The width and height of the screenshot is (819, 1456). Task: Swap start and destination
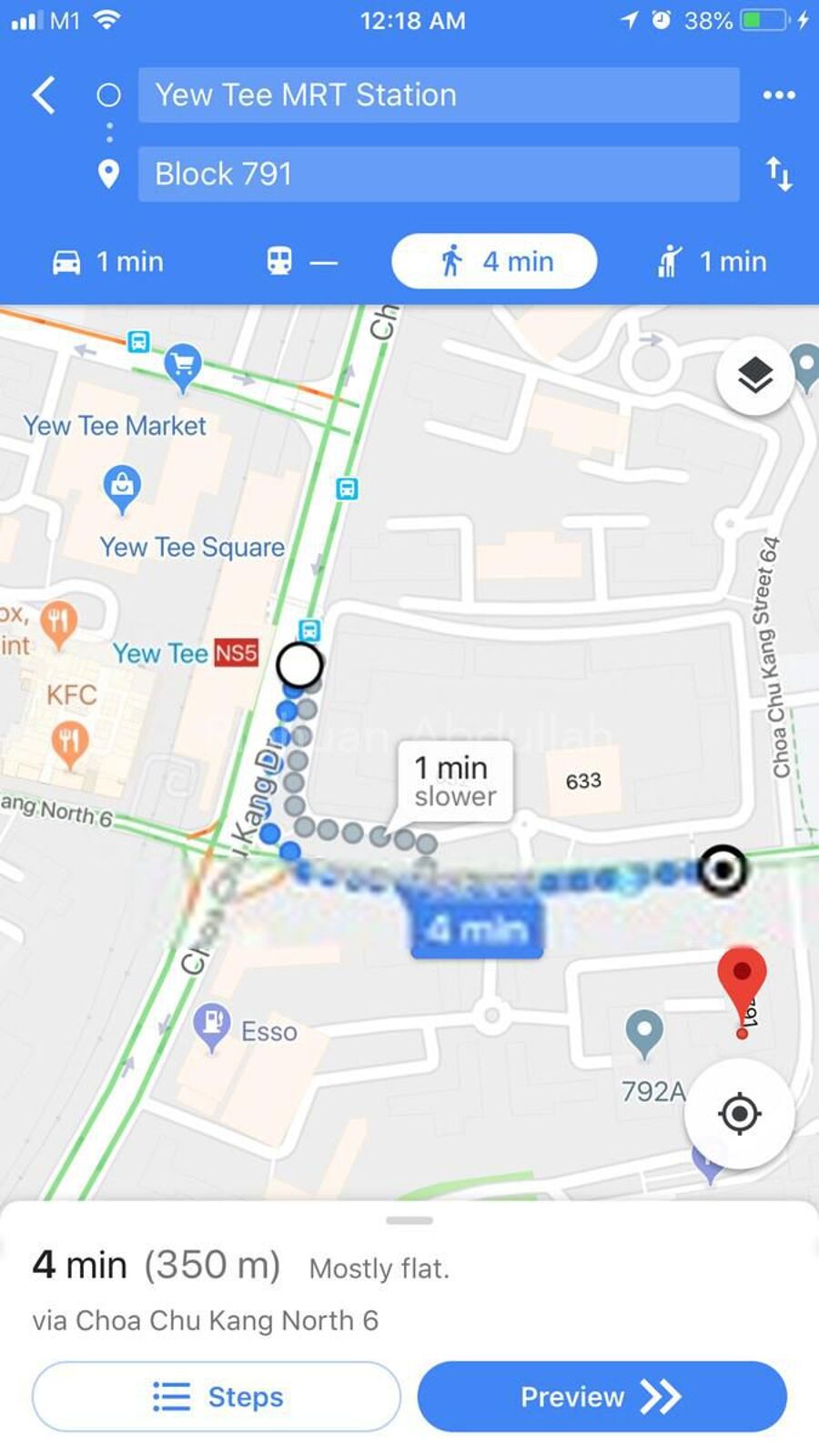[779, 174]
